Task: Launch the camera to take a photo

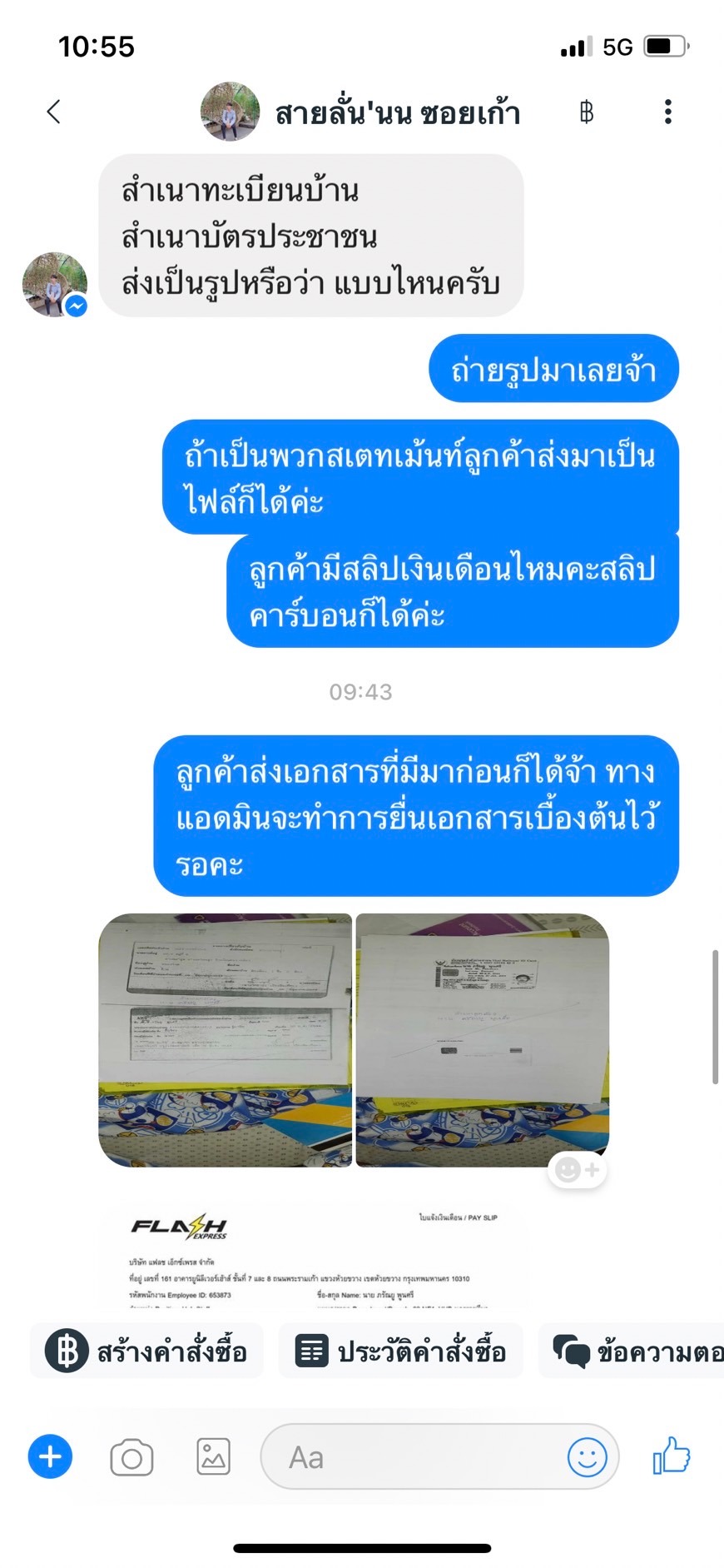Action: click(x=131, y=1457)
